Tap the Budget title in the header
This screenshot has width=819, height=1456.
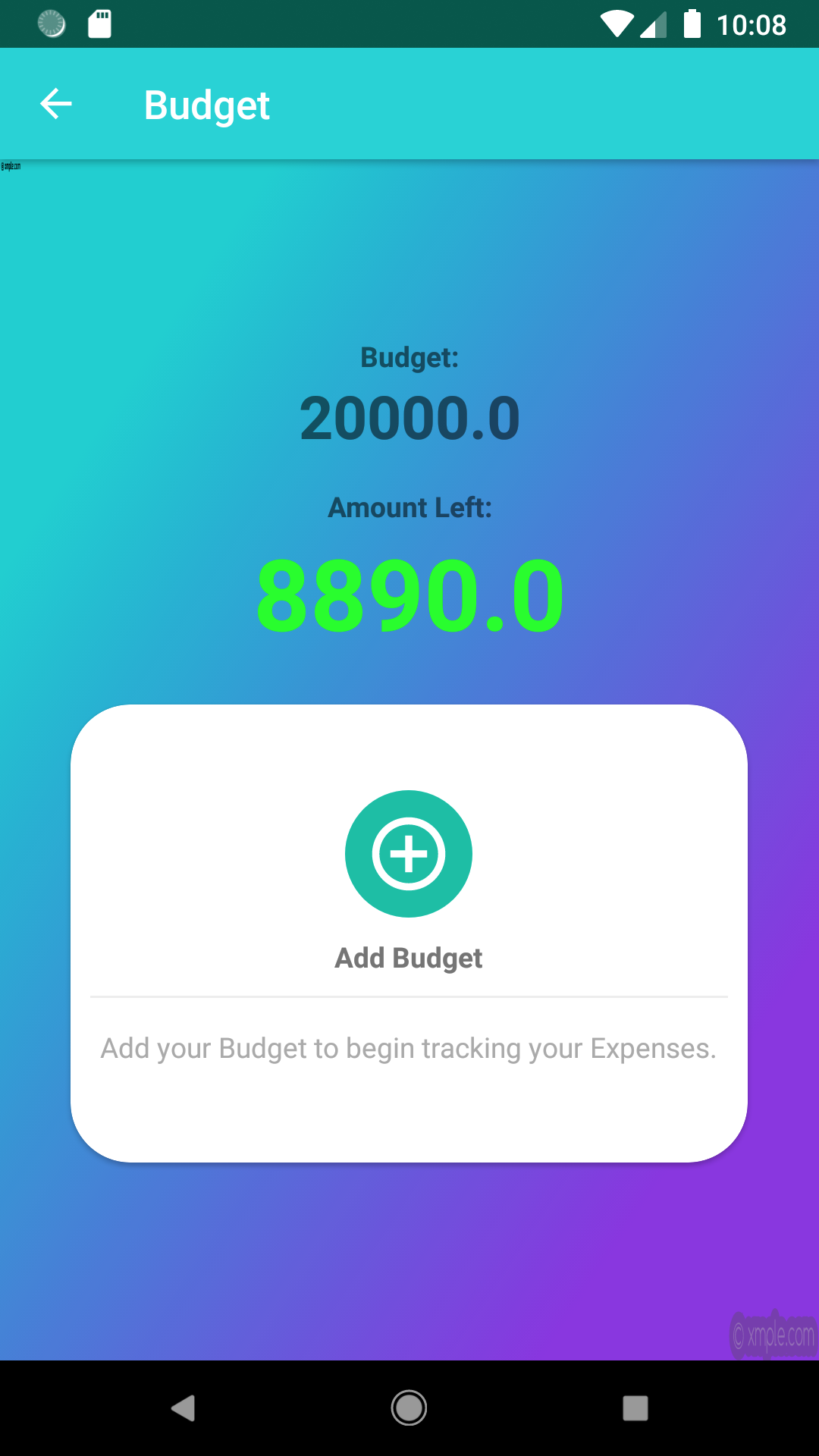[x=206, y=105]
